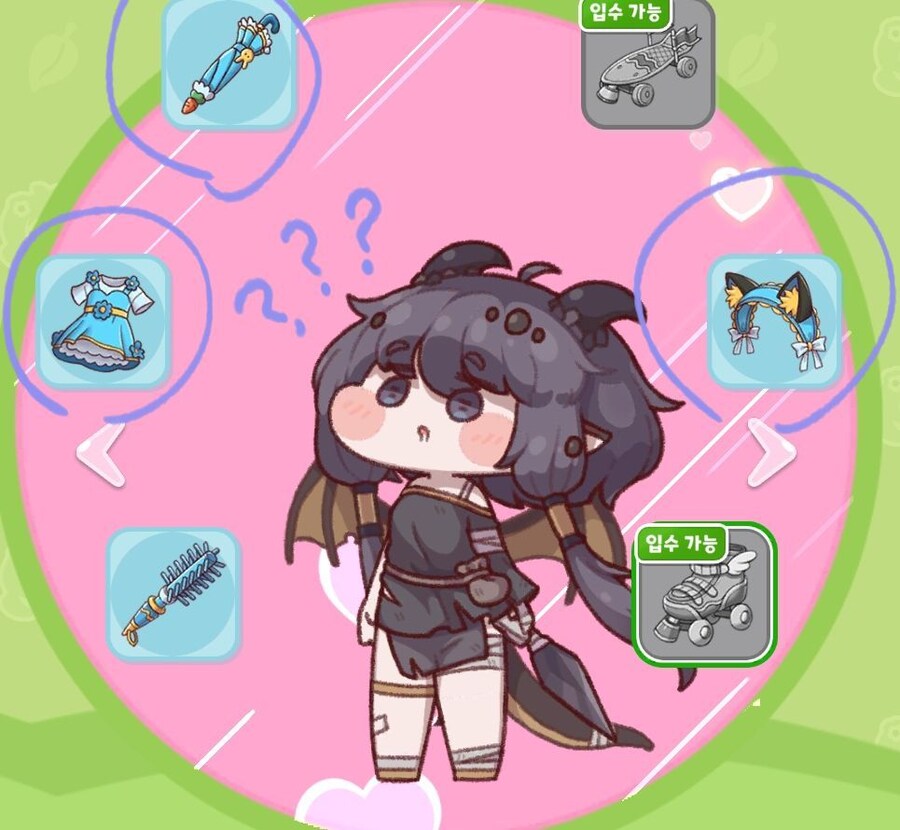Go to next page with right arrow

(773, 451)
